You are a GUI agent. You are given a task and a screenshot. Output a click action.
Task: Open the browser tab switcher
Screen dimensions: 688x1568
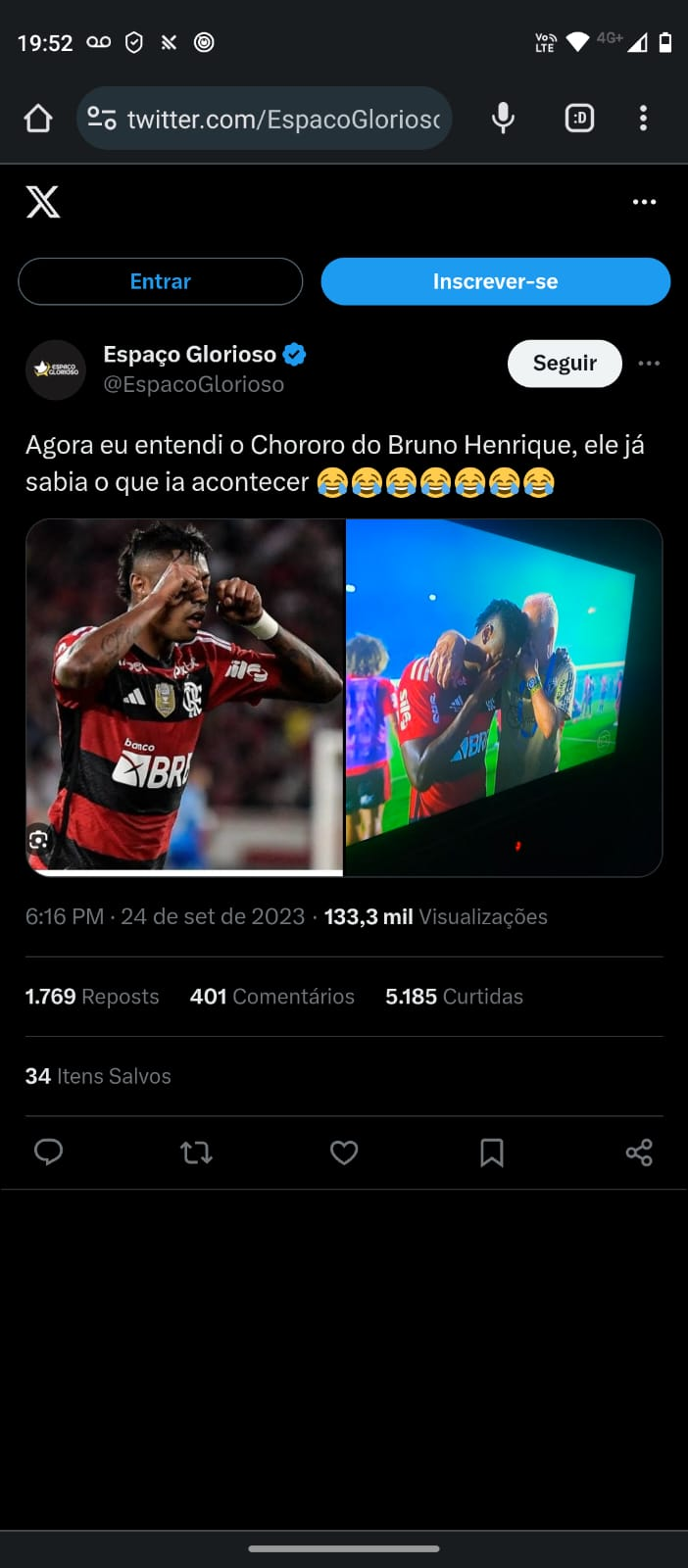tap(579, 119)
